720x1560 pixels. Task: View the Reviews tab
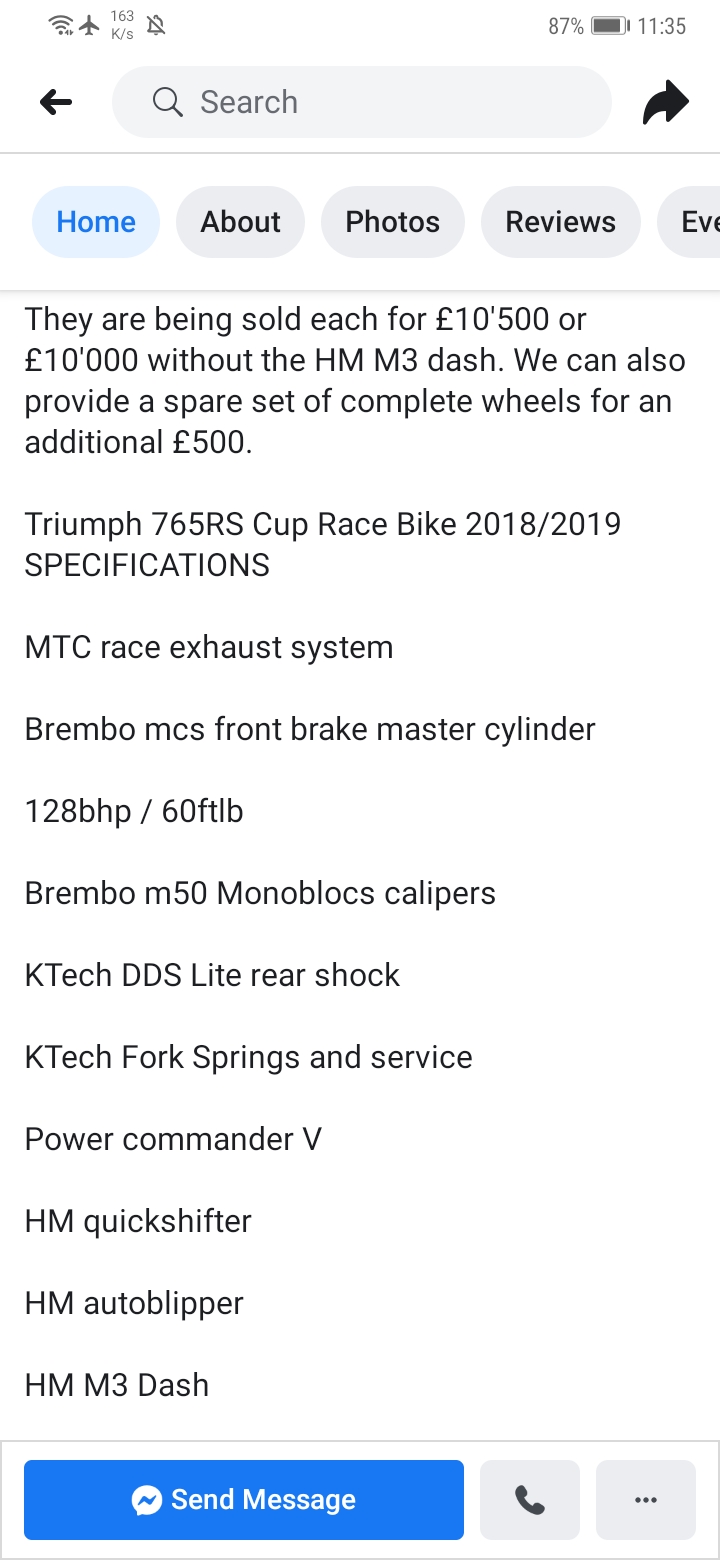pyautogui.click(x=560, y=222)
